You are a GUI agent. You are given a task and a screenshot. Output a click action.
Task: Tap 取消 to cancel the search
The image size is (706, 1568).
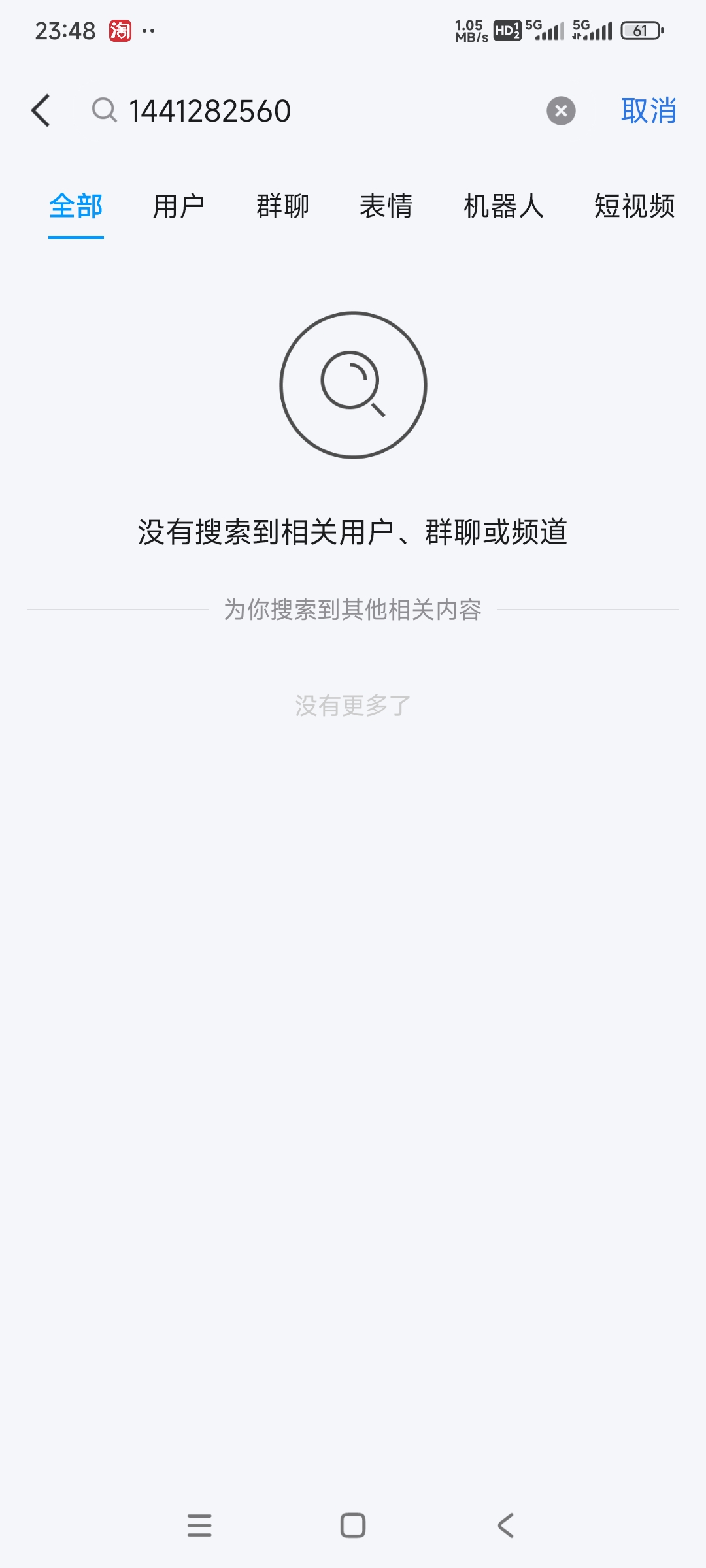tap(648, 110)
